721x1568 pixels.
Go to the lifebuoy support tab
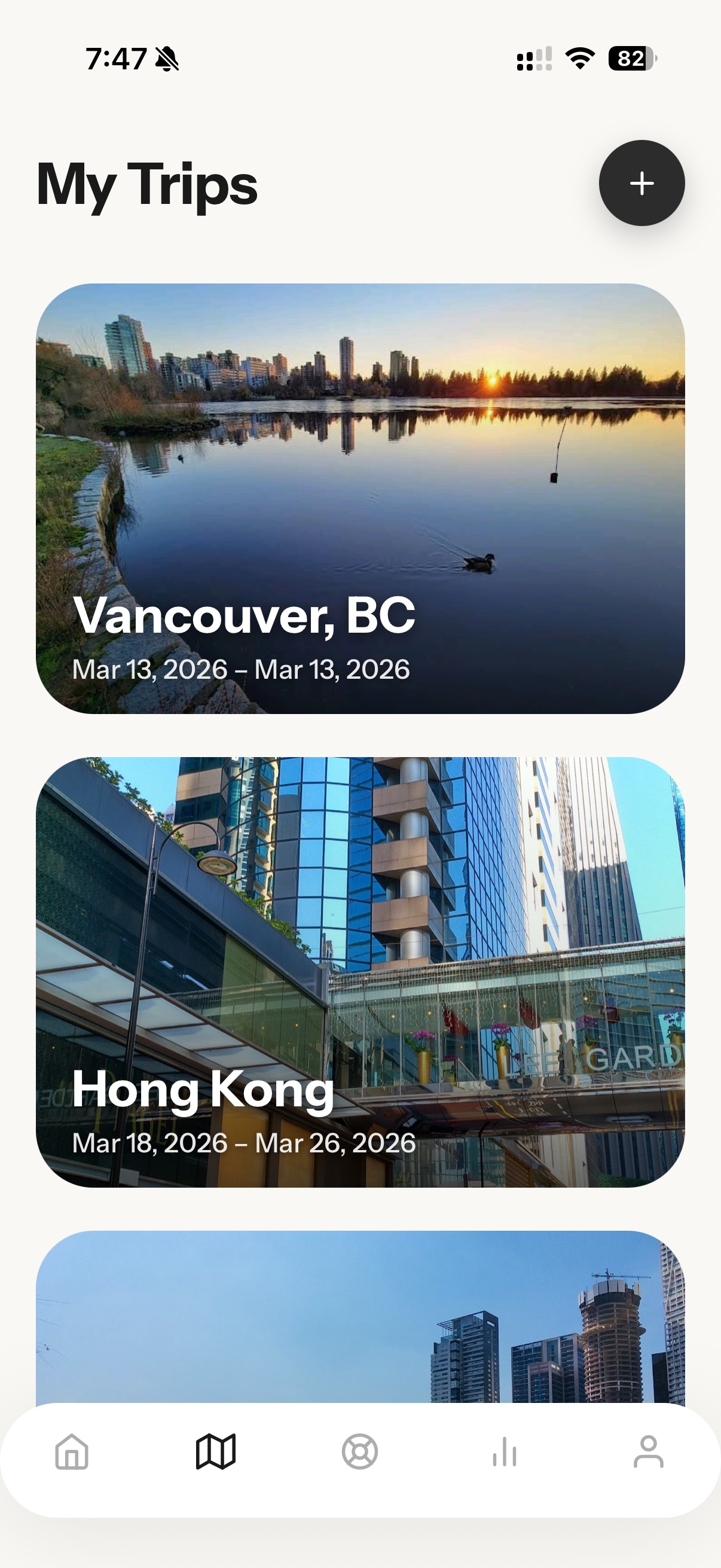[x=359, y=1453]
